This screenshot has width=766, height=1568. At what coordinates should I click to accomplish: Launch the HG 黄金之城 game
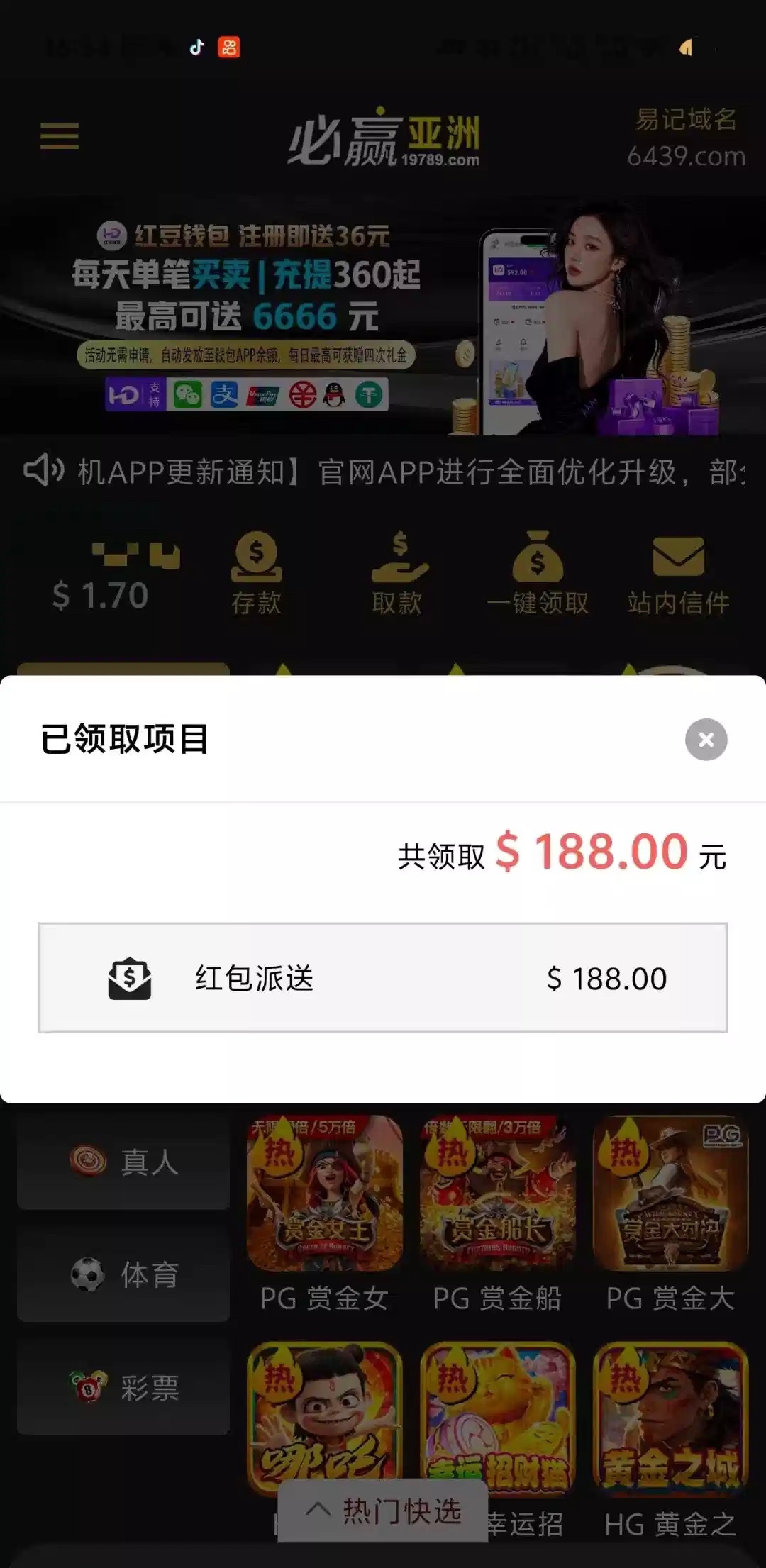[671, 1418]
